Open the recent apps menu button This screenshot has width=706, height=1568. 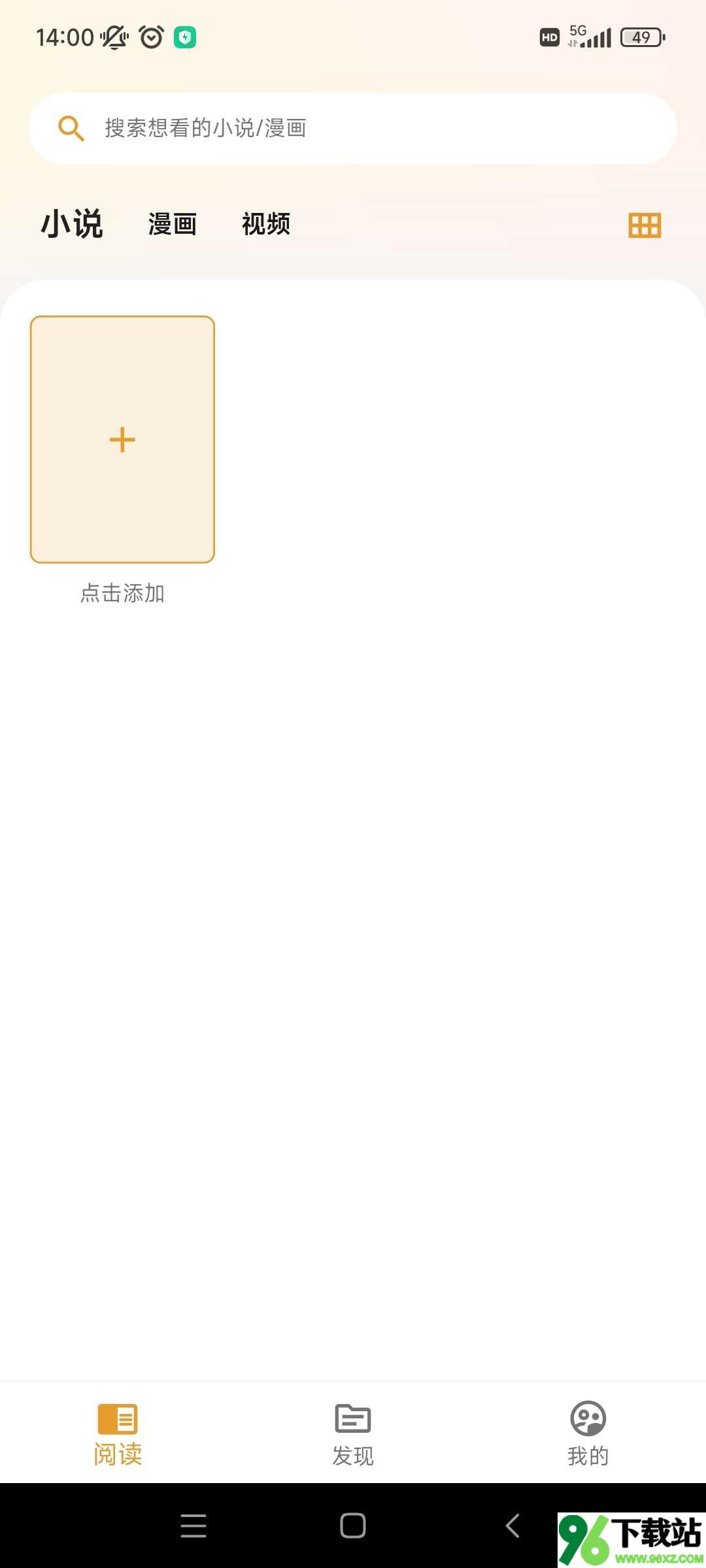(x=193, y=1526)
